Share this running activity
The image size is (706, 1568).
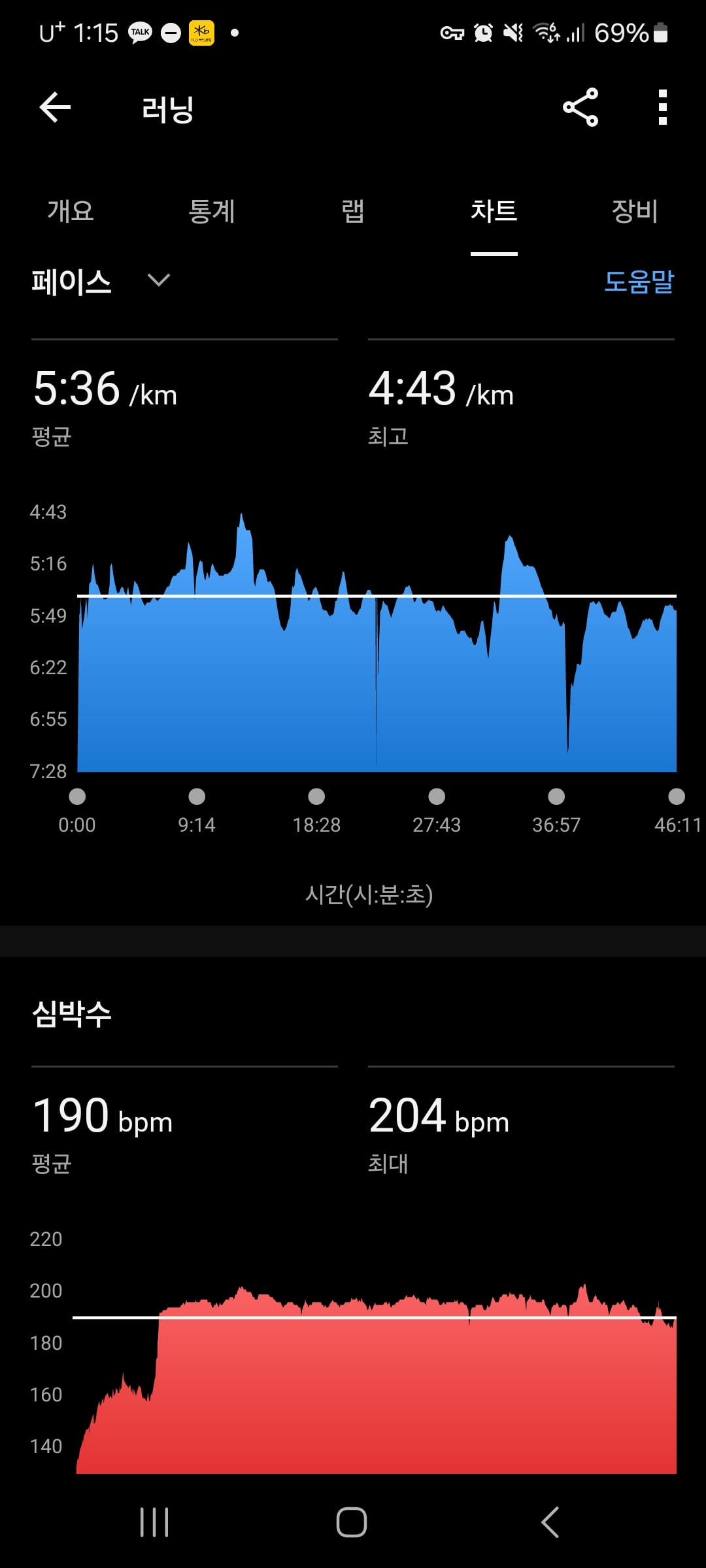[x=580, y=107]
